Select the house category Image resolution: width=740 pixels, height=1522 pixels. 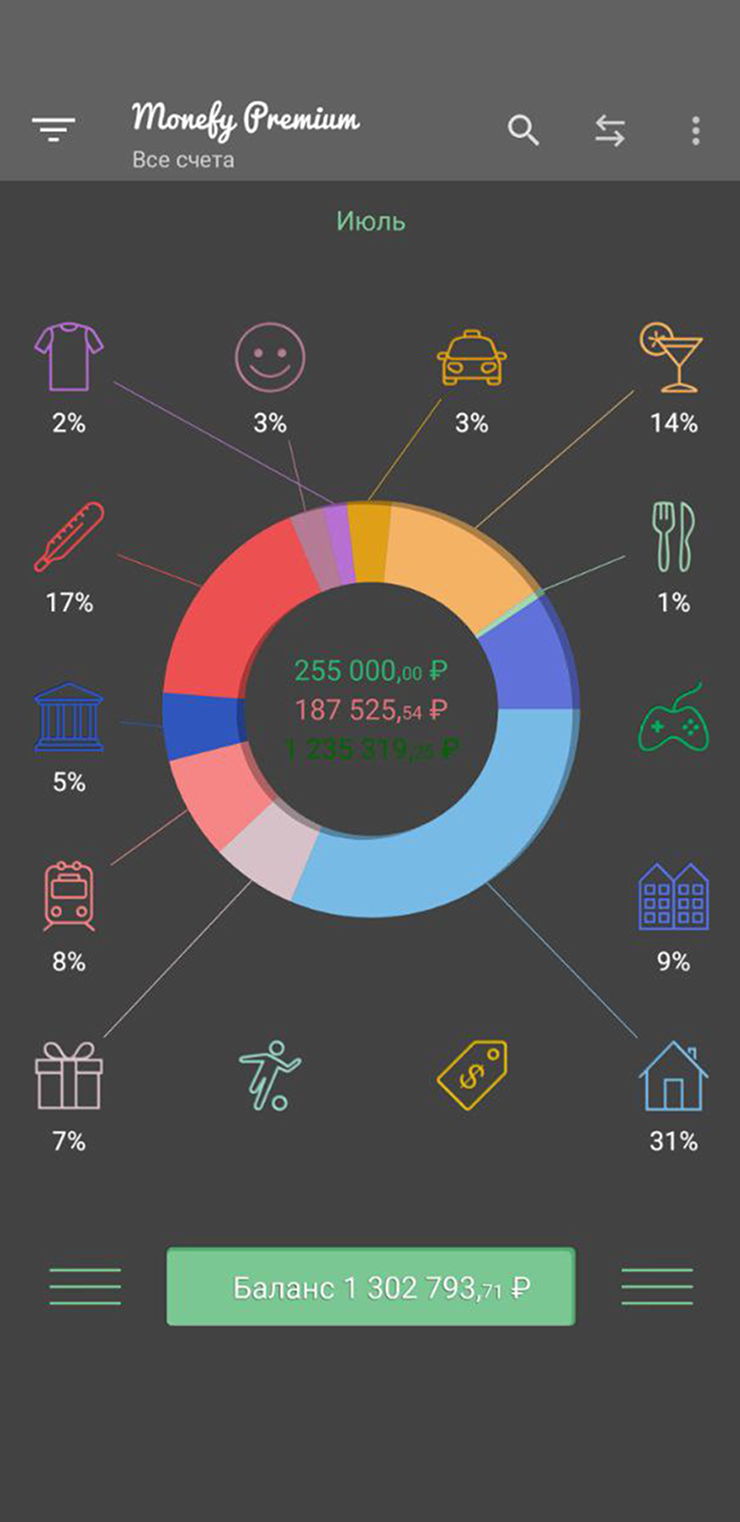(x=674, y=1075)
